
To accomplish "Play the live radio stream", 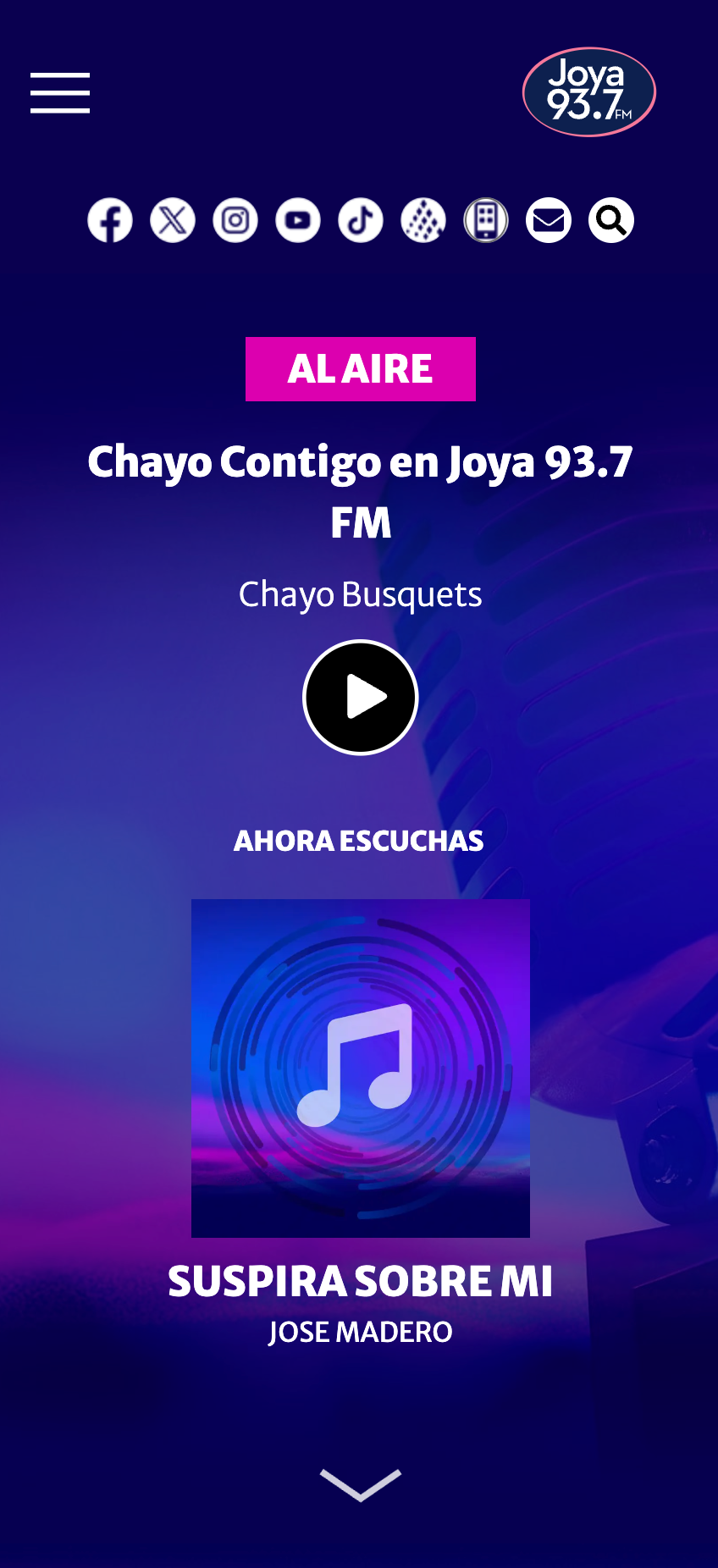I will click(361, 697).
